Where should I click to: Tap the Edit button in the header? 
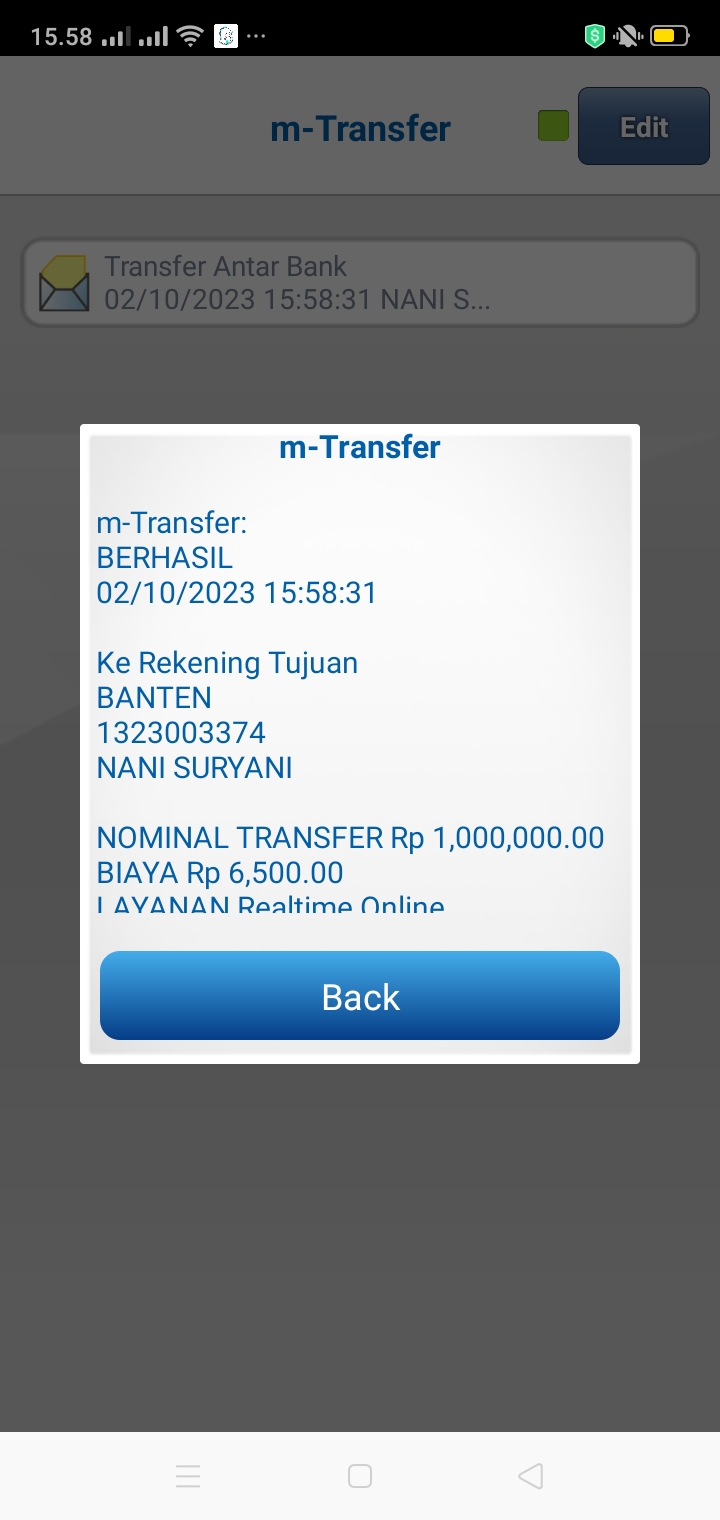(x=643, y=127)
